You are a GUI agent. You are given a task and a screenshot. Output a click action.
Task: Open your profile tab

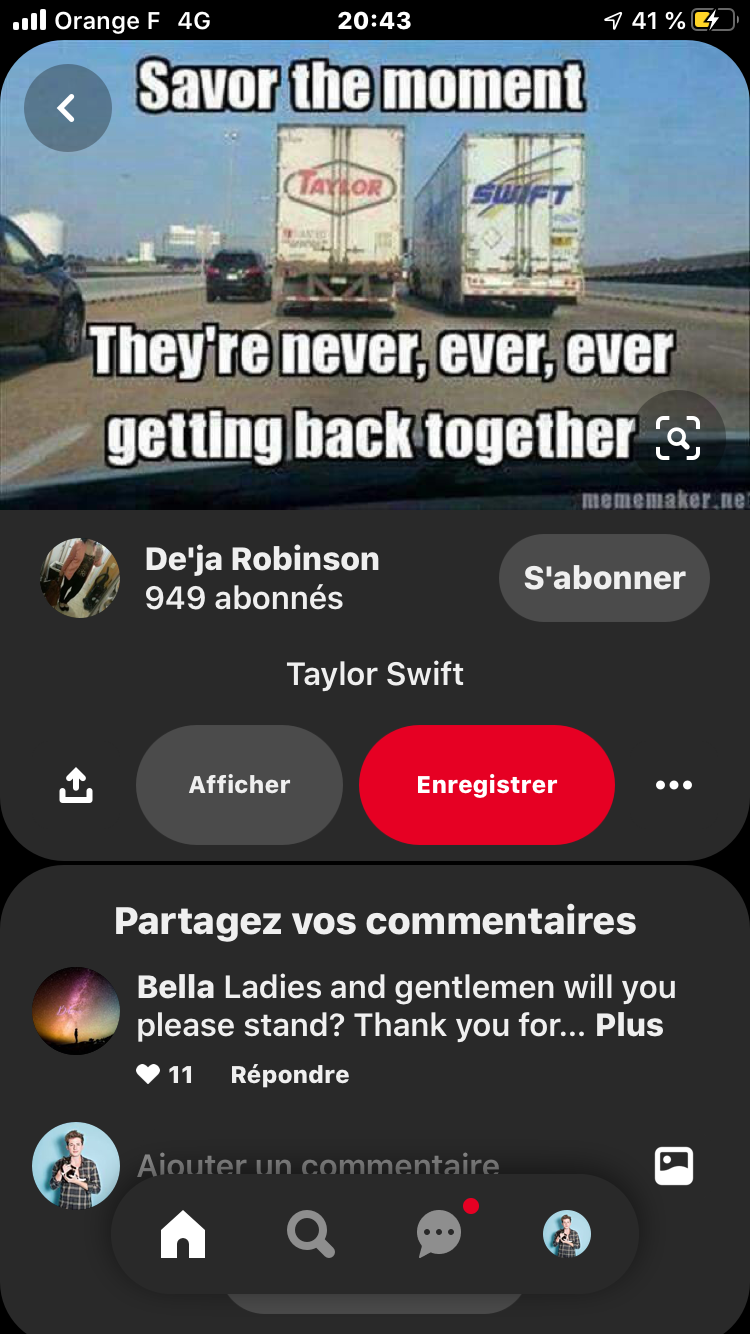click(567, 1234)
